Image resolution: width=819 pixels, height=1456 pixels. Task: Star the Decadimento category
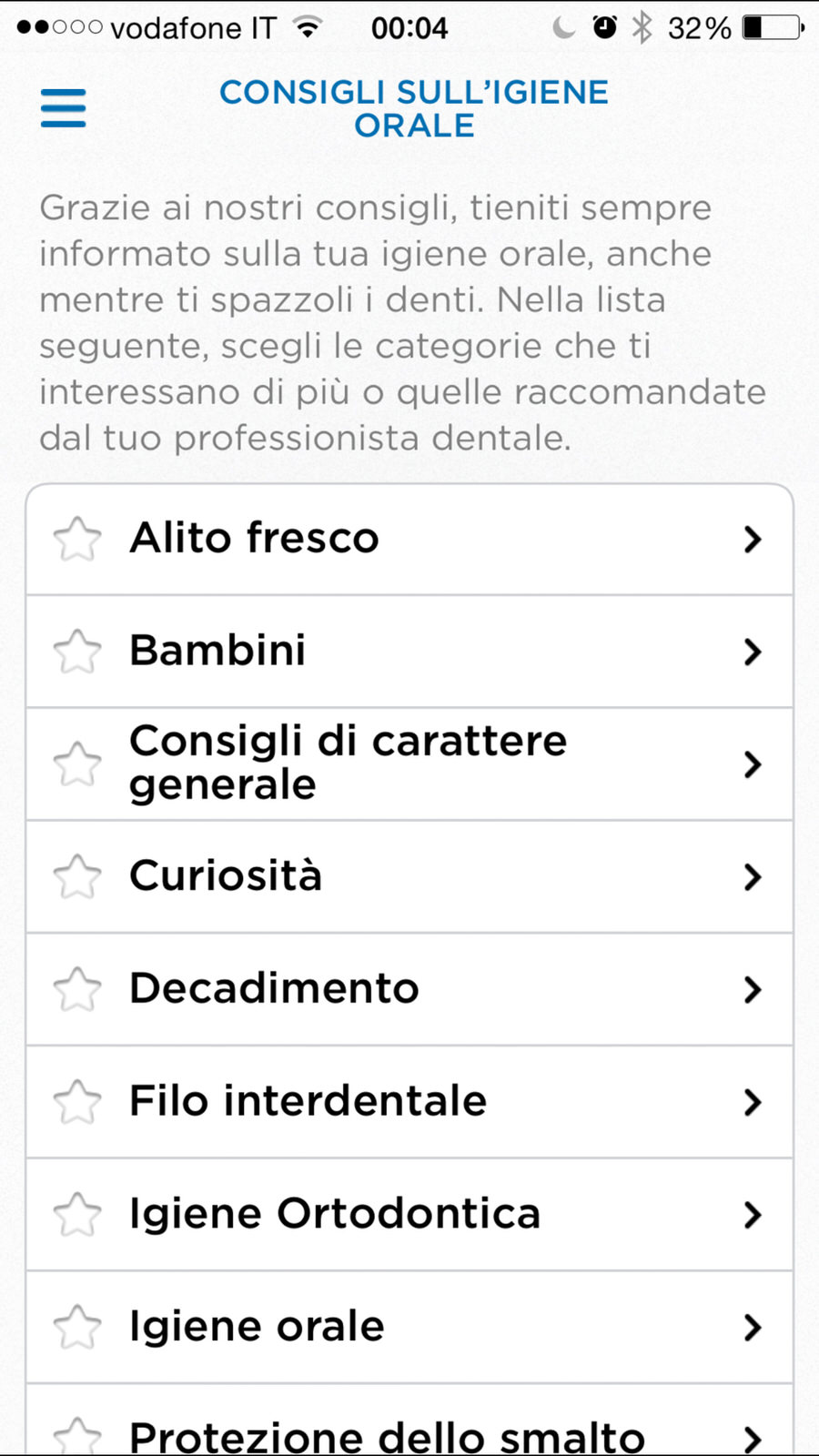coord(77,989)
